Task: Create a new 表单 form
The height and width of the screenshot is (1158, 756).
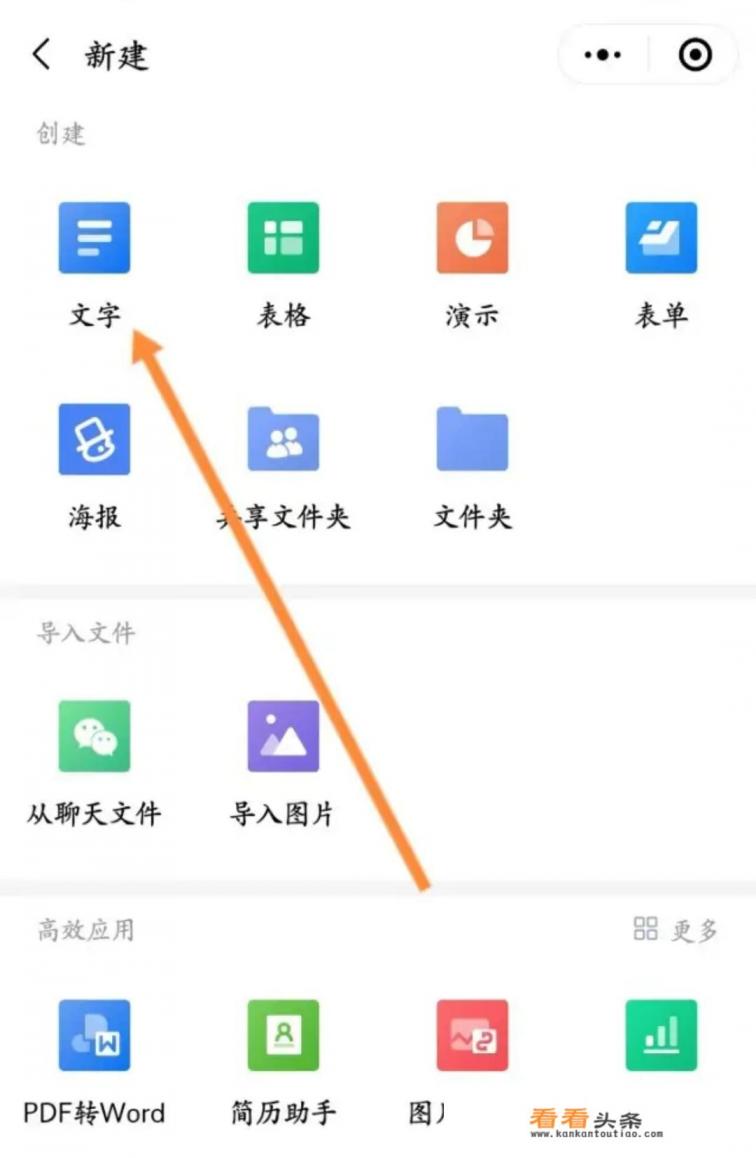Action: [661, 238]
